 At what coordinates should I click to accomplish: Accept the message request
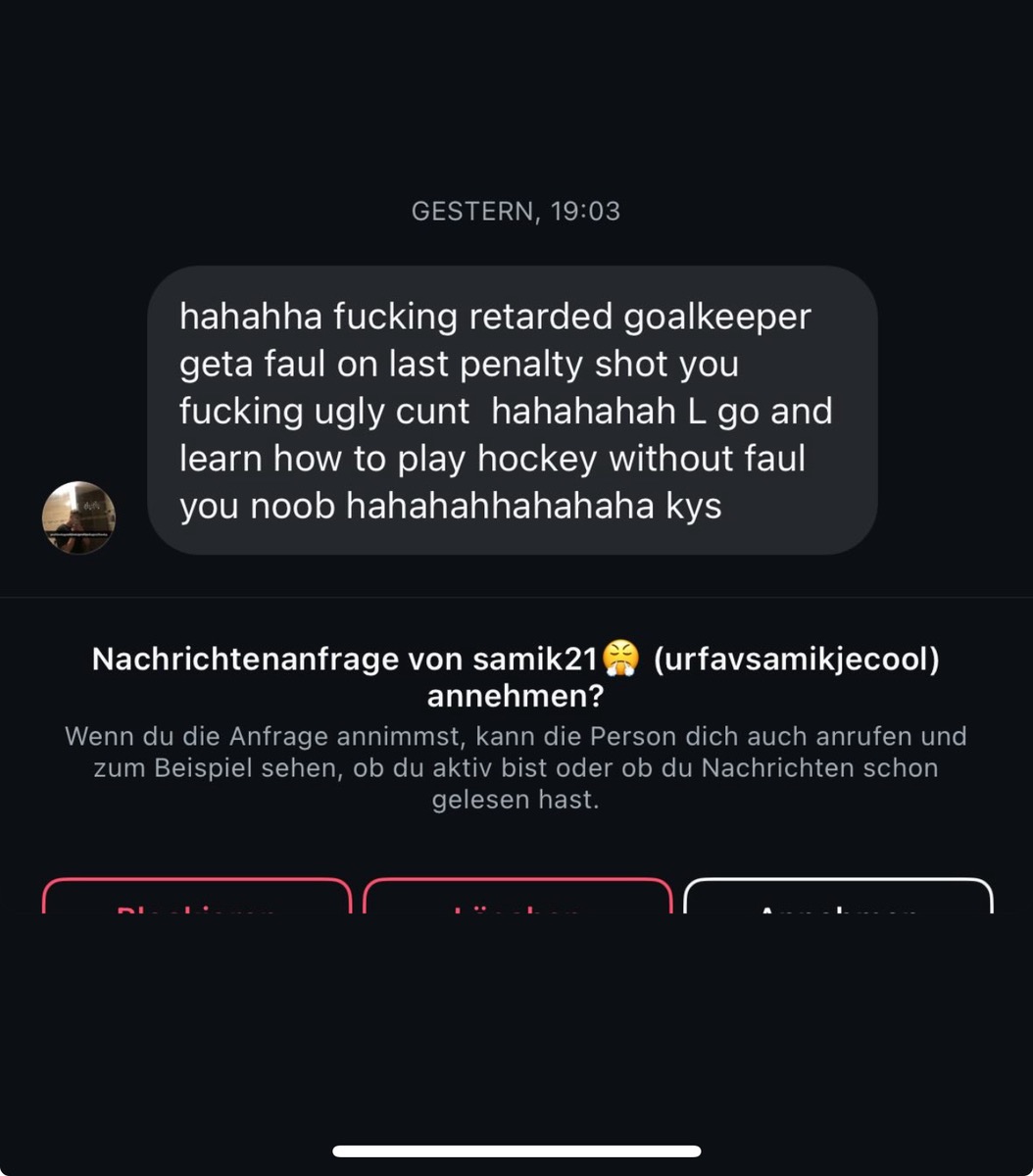coord(838,900)
